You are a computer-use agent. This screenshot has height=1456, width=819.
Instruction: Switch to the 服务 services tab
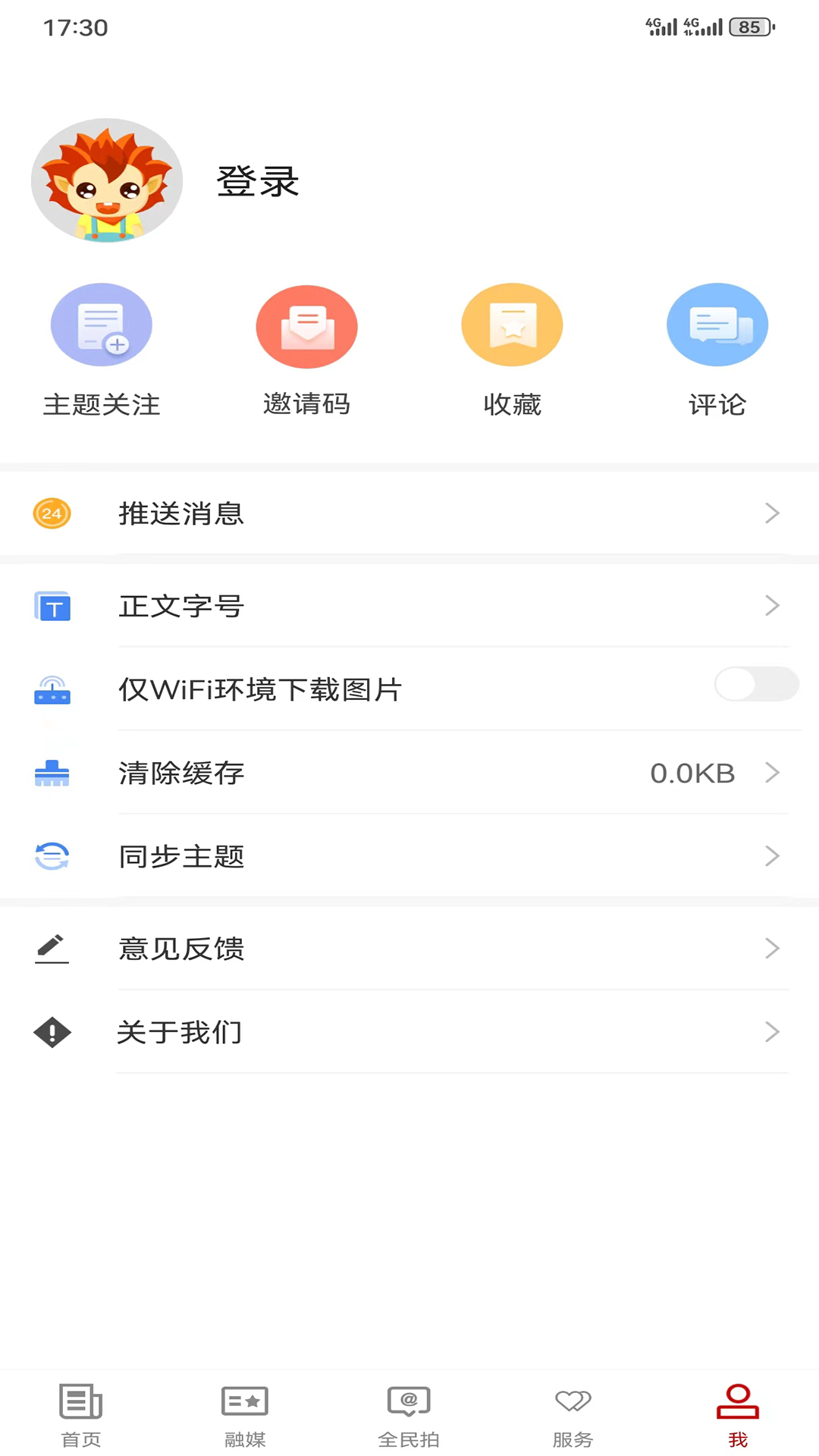(573, 1416)
